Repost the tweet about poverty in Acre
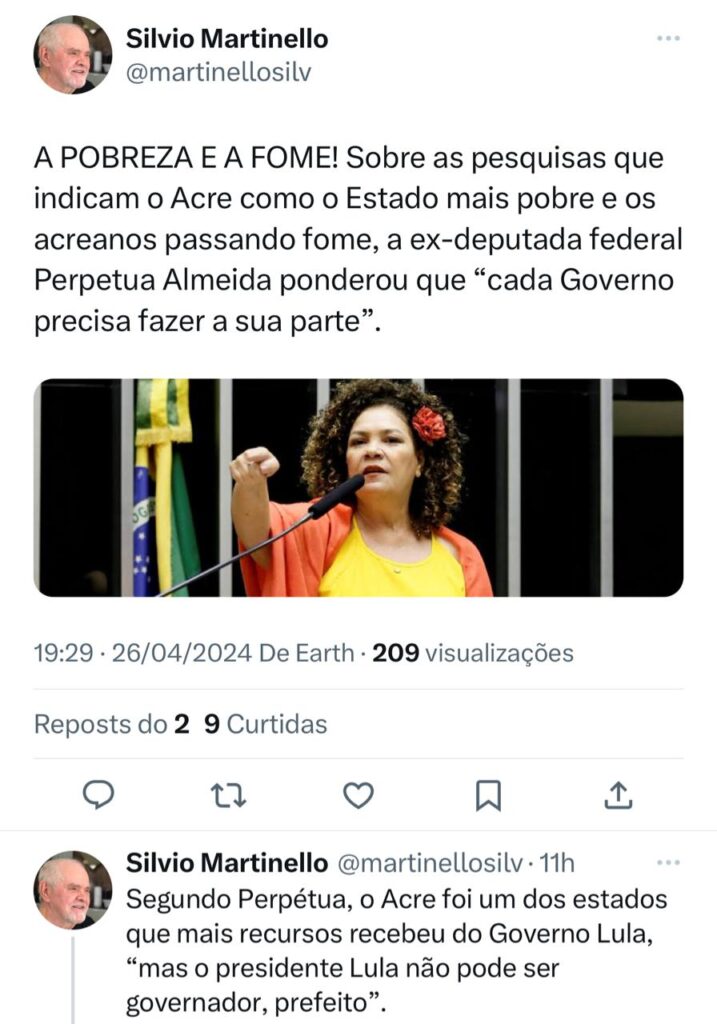The width and height of the screenshot is (717, 1024). click(x=229, y=795)
